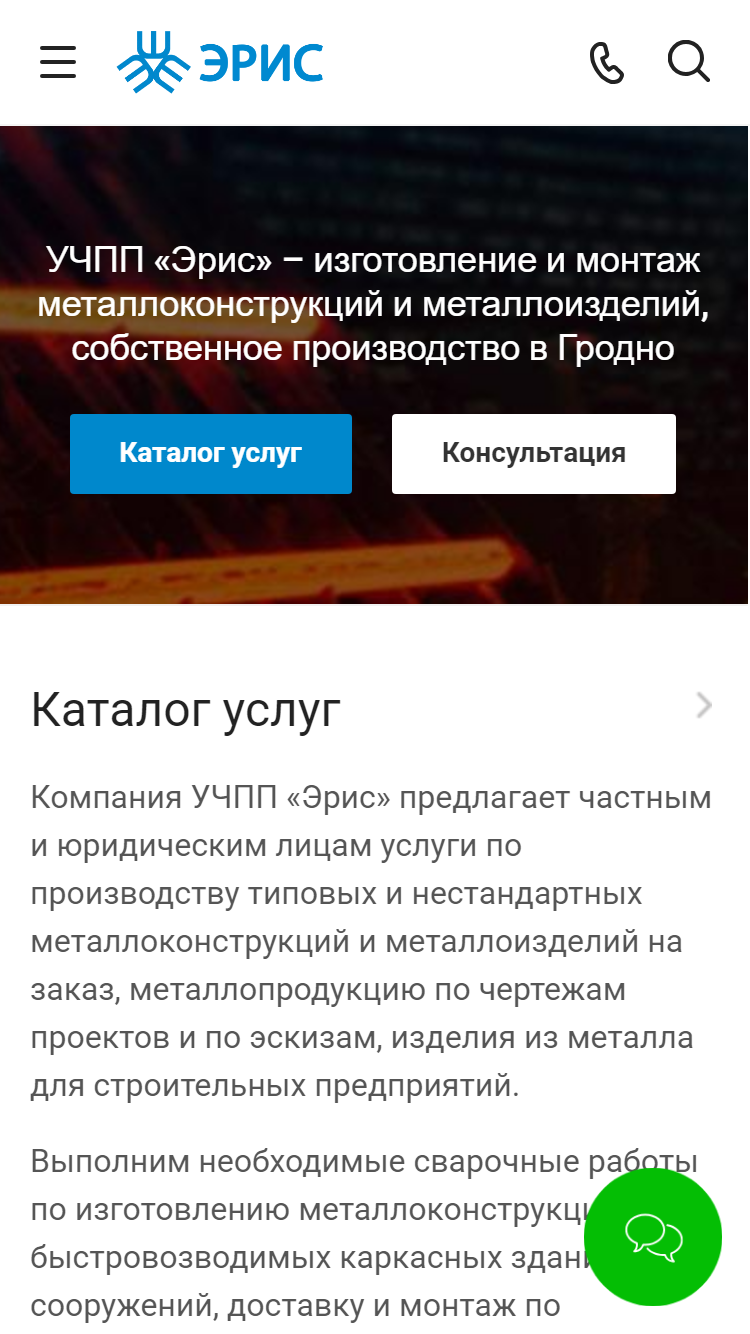Tap the Эрис logo to go home
The width and height of the screenshot is (750, 1334).
[220, 62]
